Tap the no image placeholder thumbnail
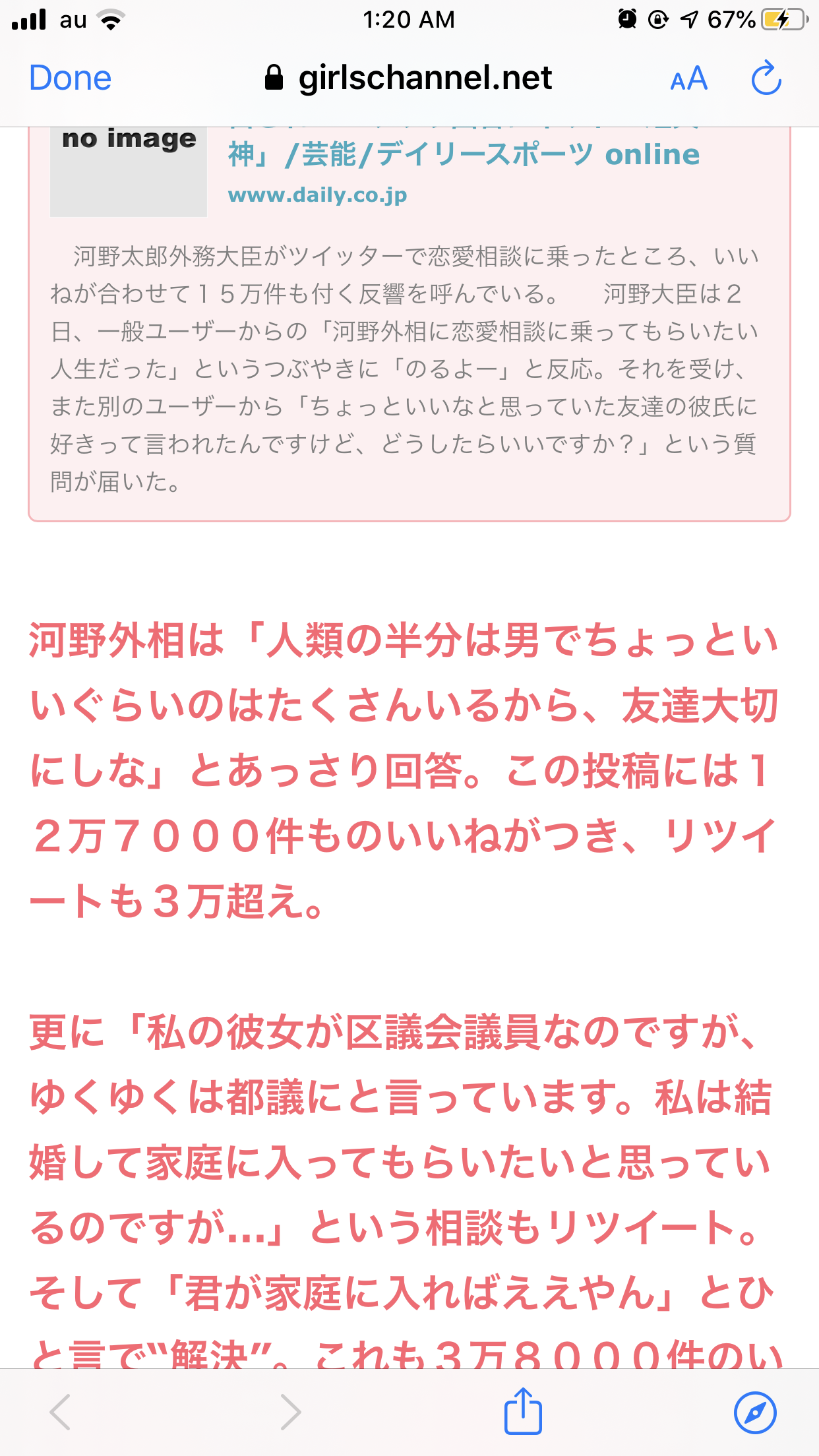The height and width of the screenshot is (1456, 819). [129, 172]
